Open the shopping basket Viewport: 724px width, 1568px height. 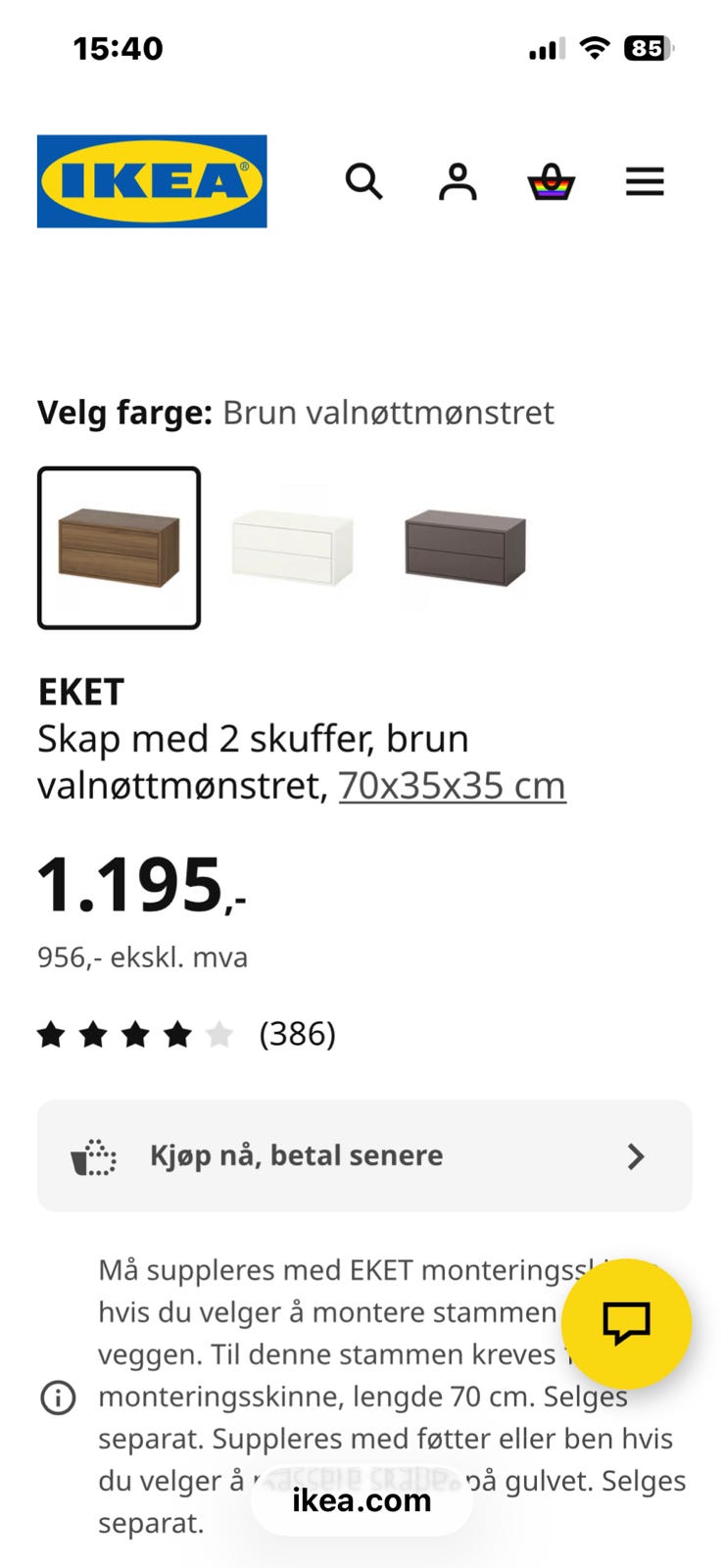click(x=552, y=181)
